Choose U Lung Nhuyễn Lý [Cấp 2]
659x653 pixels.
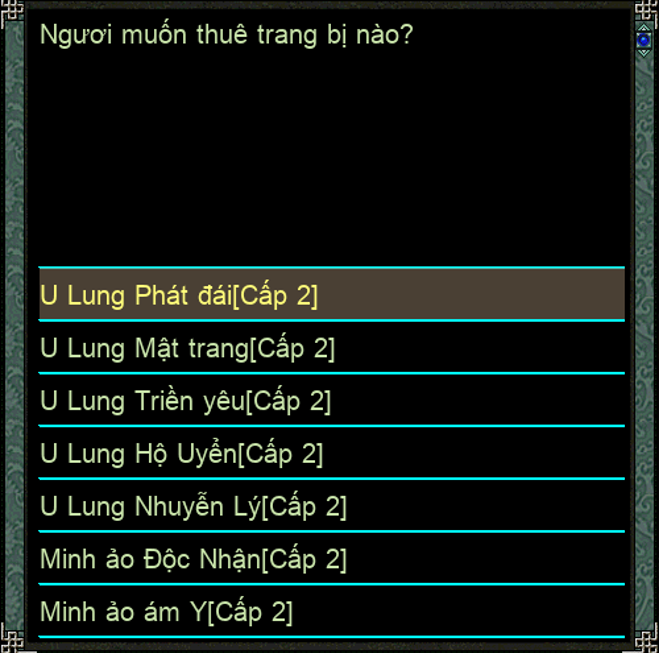194,506
